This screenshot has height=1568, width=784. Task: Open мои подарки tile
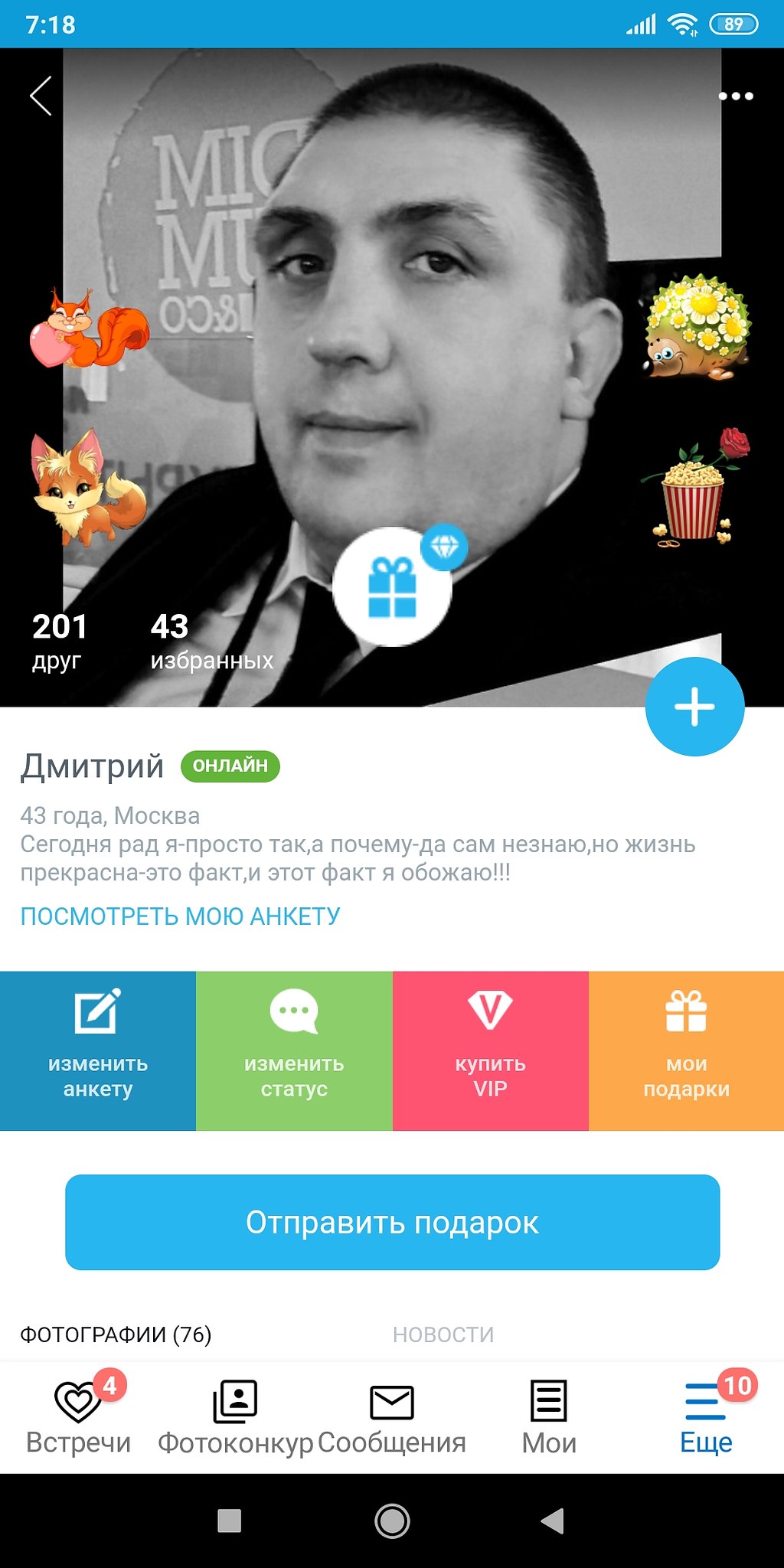[686, 1050]
